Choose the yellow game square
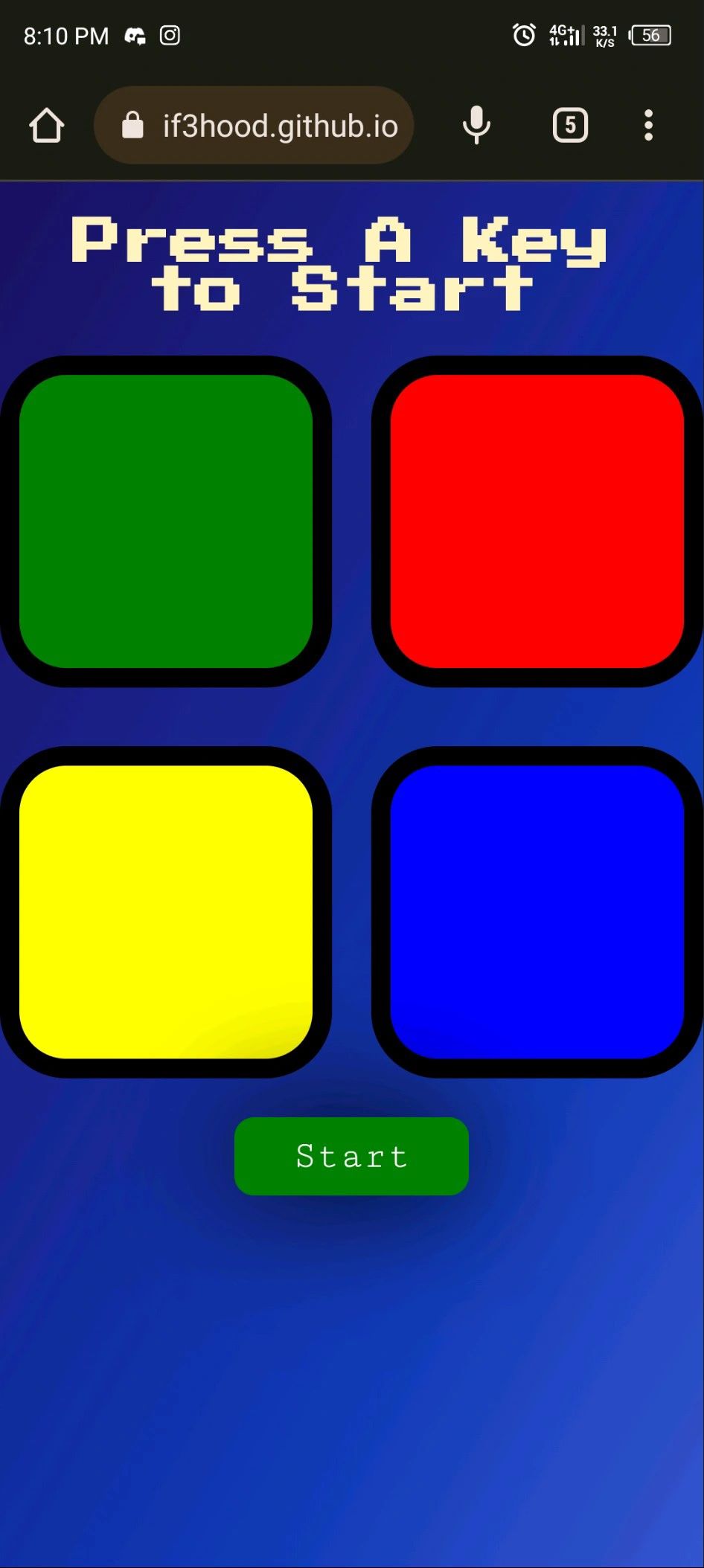Image resolution: width=704 pixels, height=1568 pixels. [x=165, y=911]
